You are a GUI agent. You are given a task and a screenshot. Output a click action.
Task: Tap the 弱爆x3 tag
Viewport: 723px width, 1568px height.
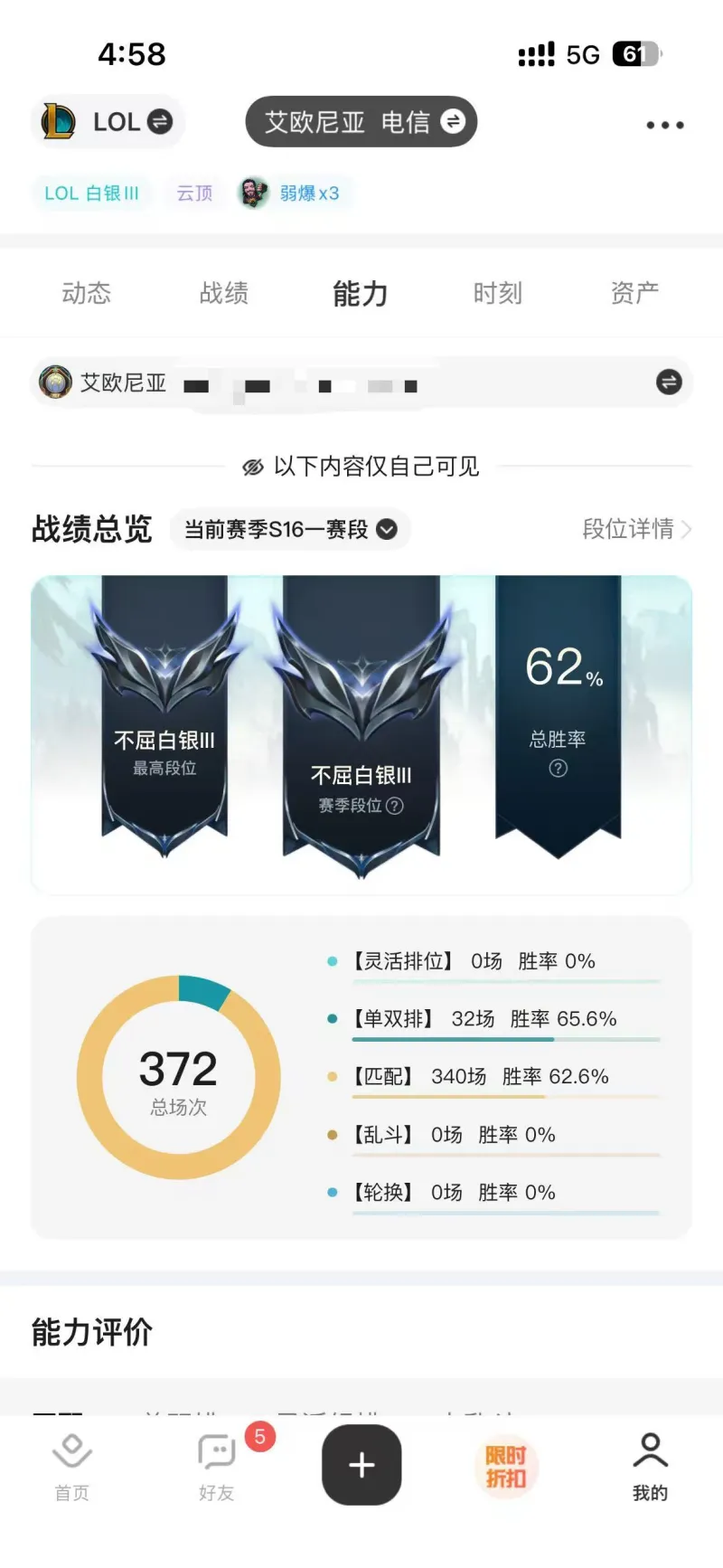(291, 194)
